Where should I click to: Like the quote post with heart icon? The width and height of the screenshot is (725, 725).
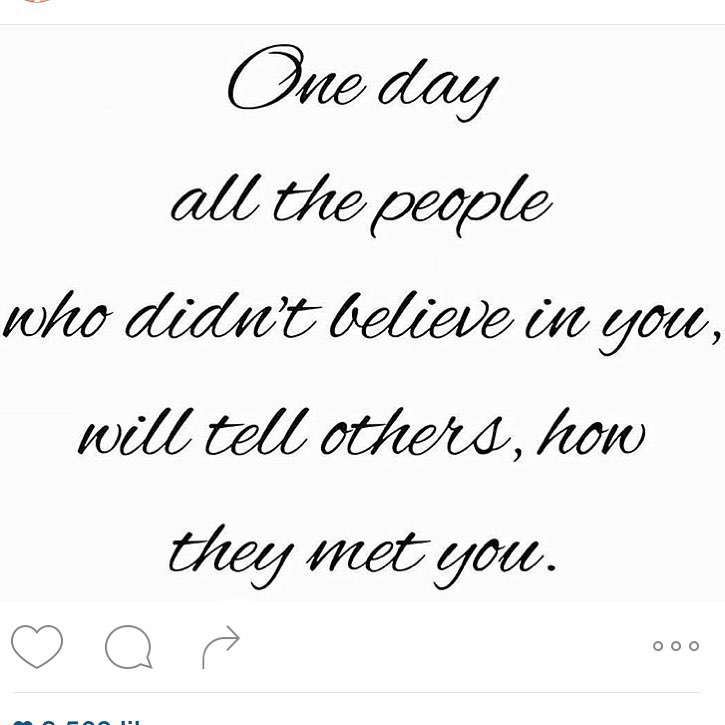pos(37,646)
